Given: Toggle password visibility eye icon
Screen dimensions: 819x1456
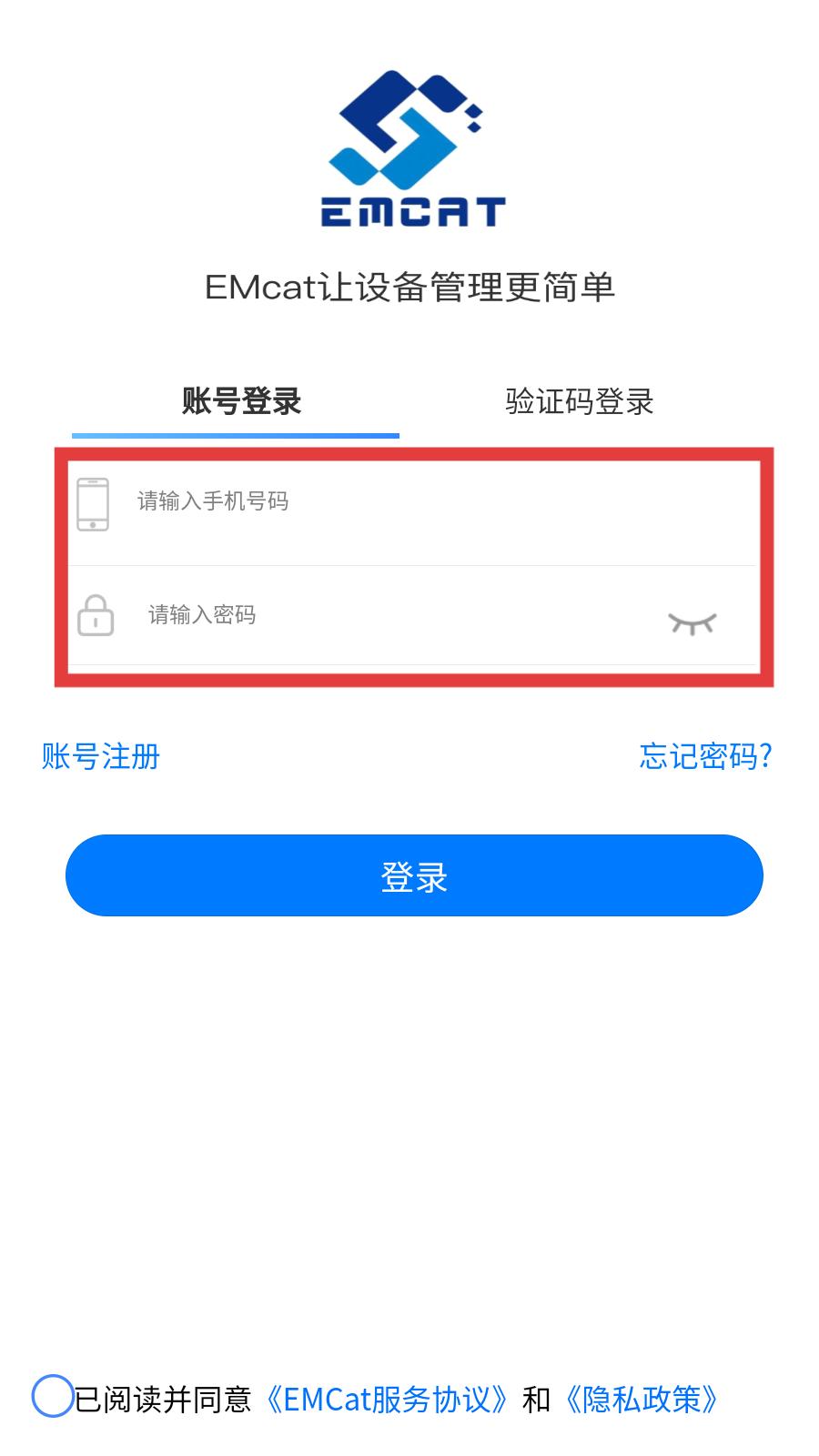Looking at the screenshot, I should point(693,622).
